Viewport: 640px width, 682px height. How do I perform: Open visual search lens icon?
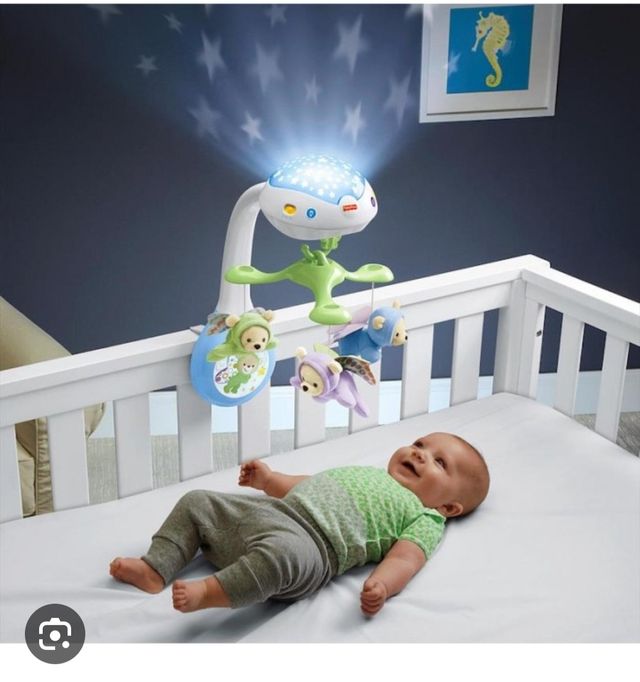point(55,633)
